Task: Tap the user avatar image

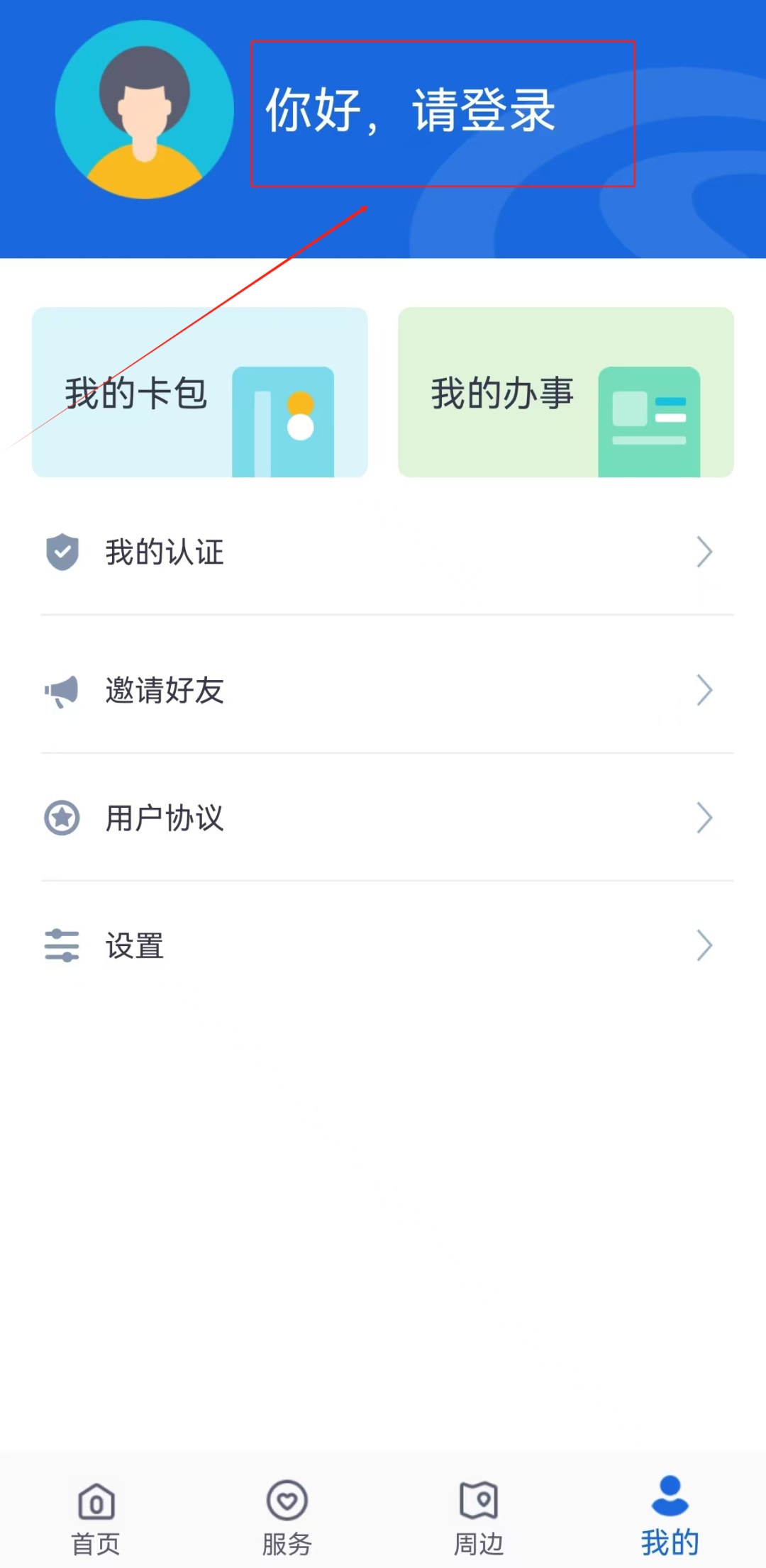Action: coord(145,110)
